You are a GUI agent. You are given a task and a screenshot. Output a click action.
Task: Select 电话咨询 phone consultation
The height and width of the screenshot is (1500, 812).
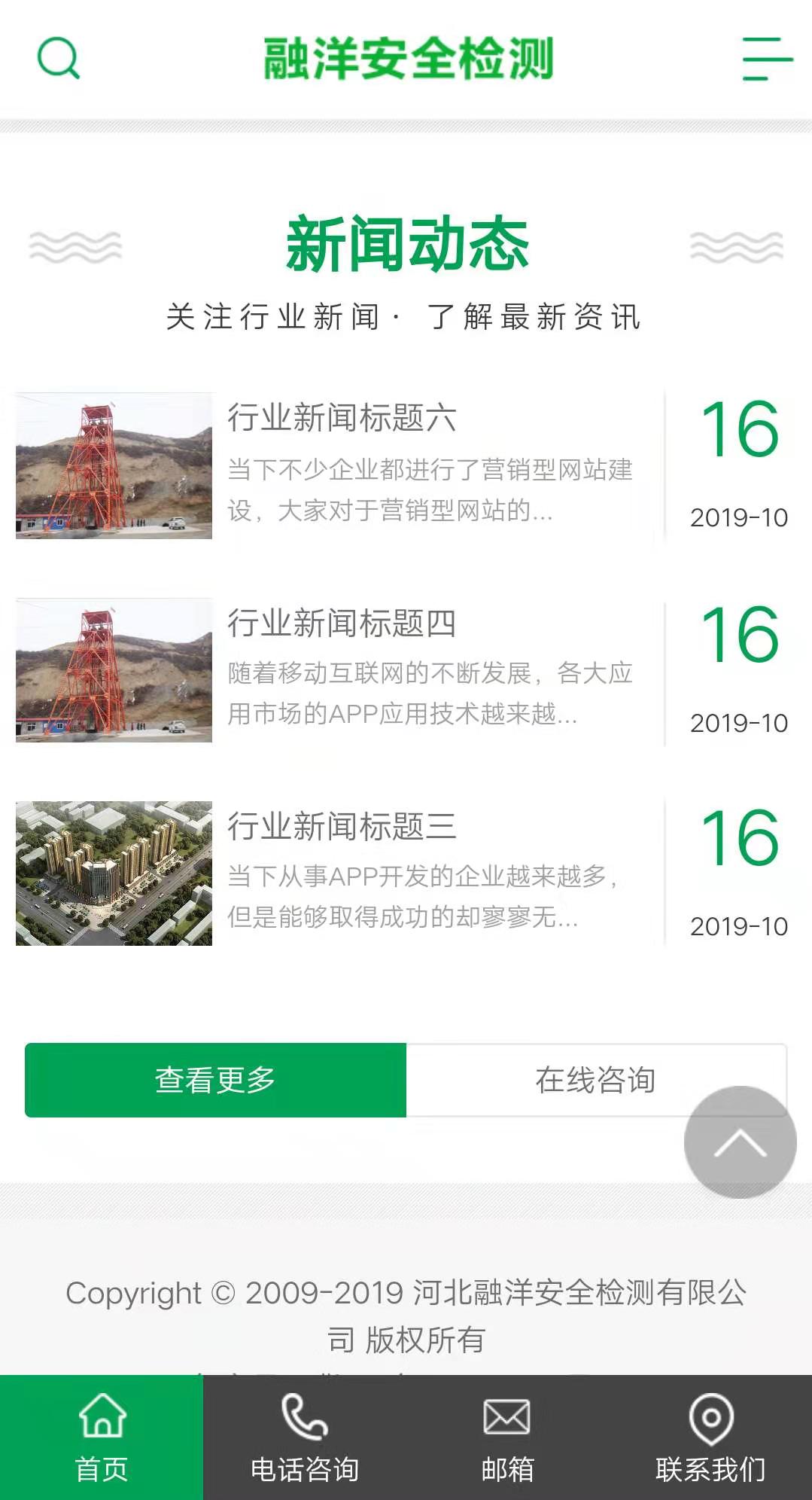pyautogui.click(x=304, y=1437)
